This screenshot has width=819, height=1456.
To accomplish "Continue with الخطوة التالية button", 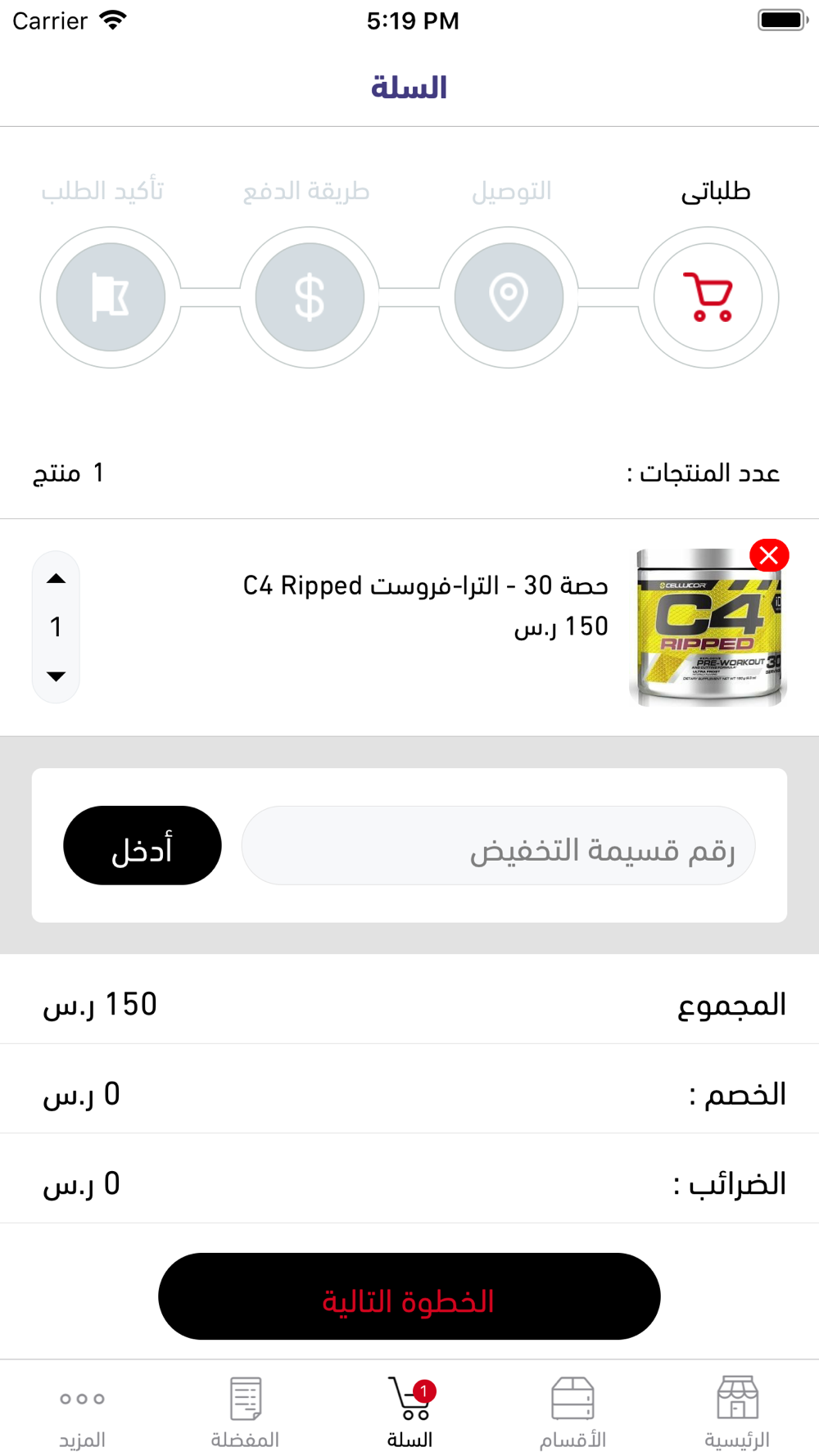I will click(409, 1296).
